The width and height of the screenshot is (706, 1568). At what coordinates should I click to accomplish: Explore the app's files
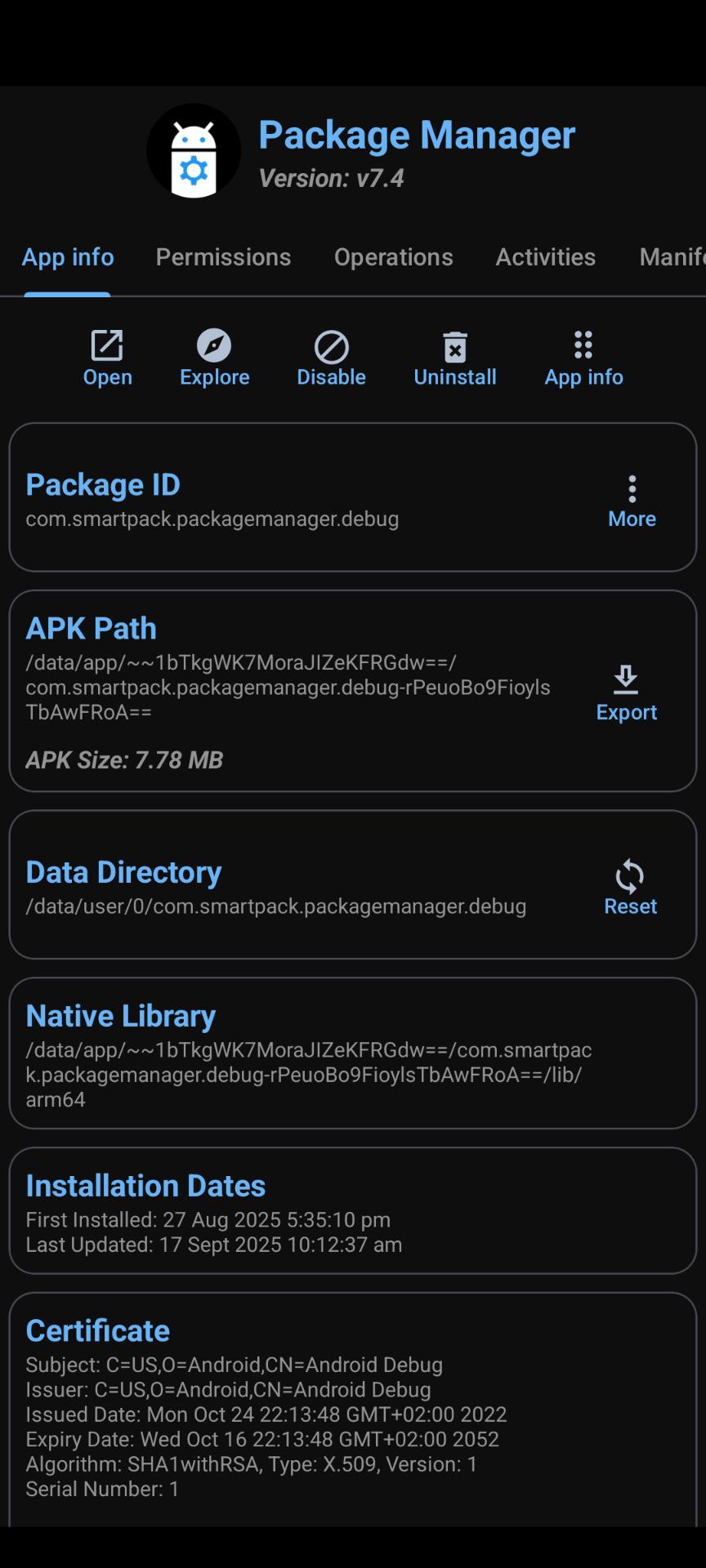(214, 358)
